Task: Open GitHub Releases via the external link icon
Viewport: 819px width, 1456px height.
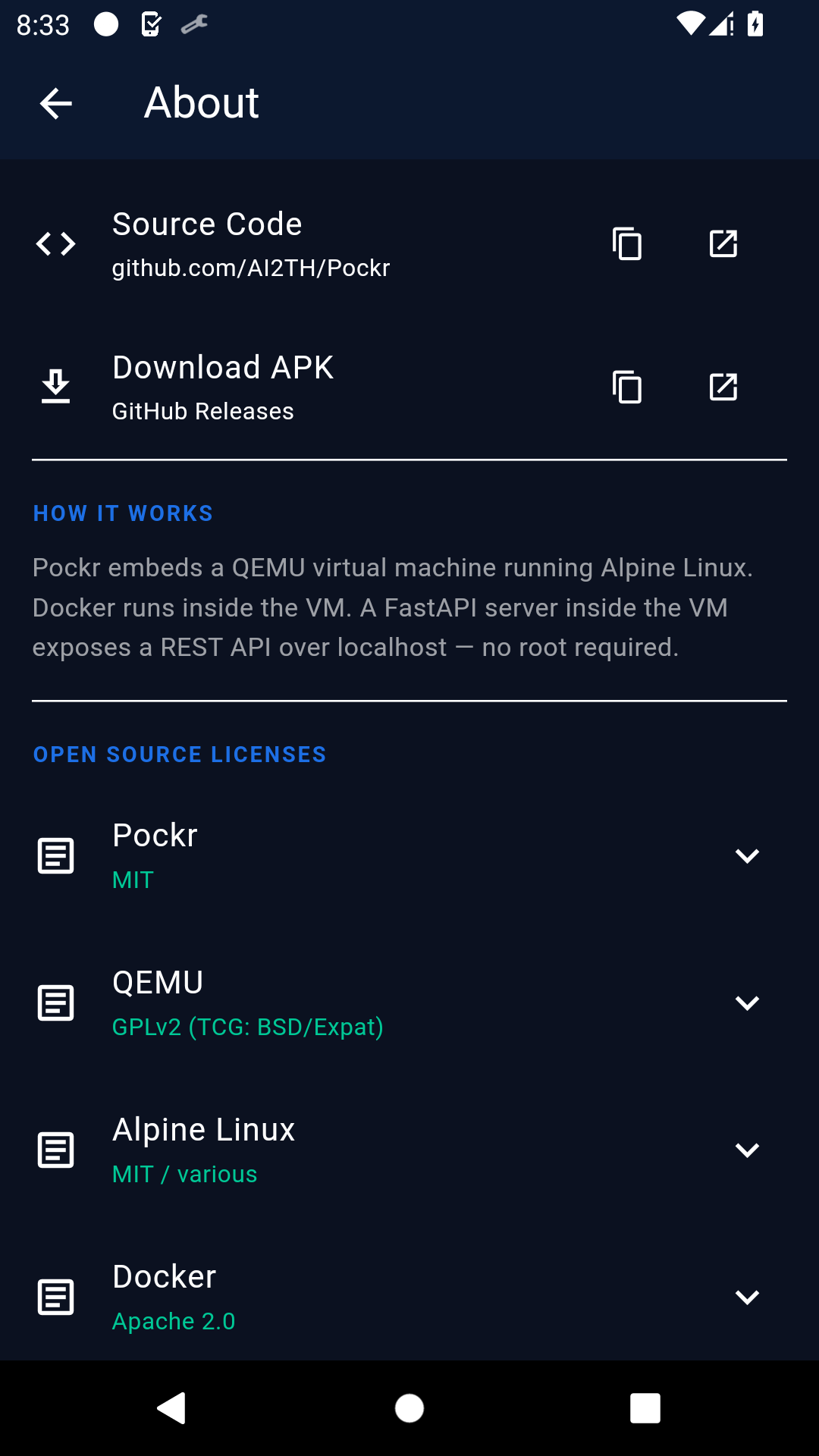Action: 723,387
